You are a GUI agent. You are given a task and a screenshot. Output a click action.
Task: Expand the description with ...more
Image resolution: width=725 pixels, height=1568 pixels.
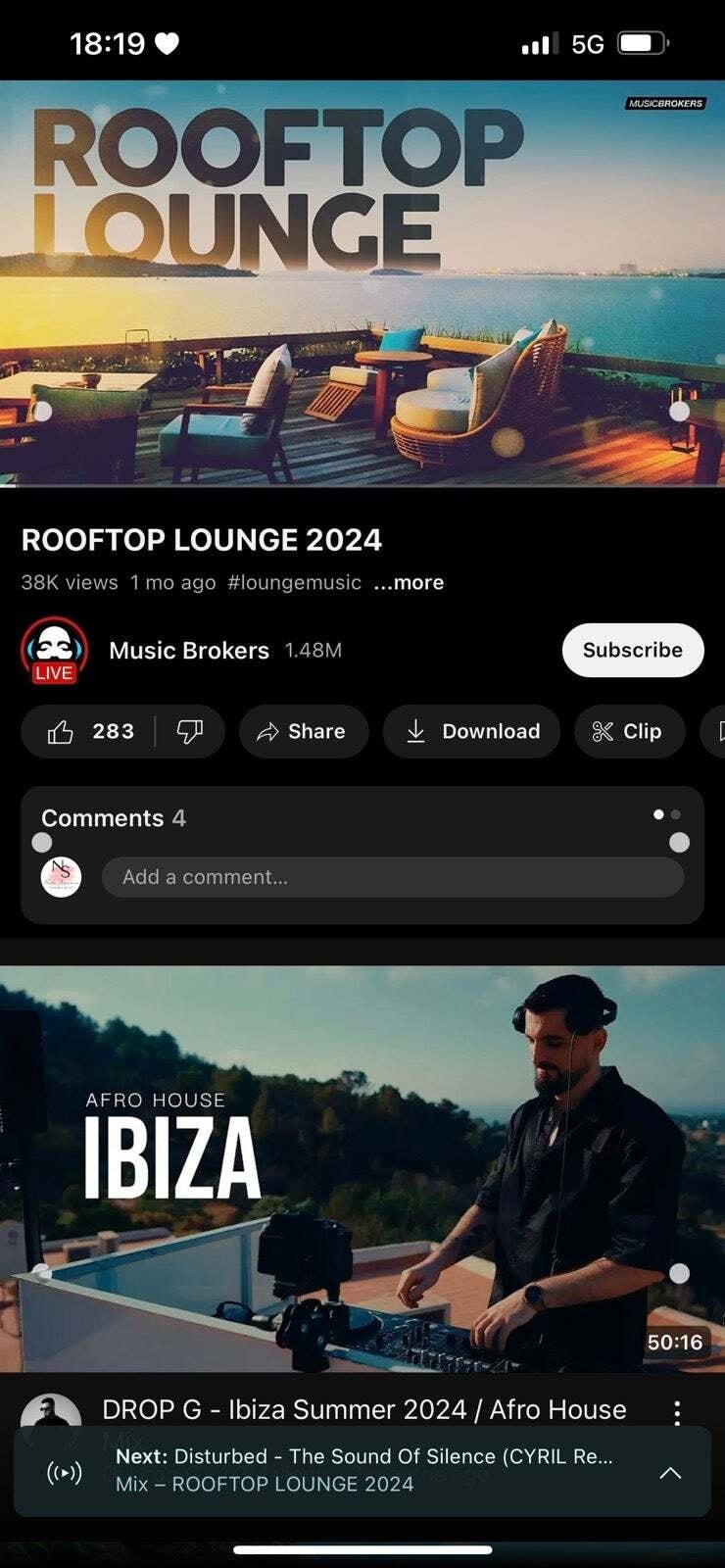(x=409, y=582)
